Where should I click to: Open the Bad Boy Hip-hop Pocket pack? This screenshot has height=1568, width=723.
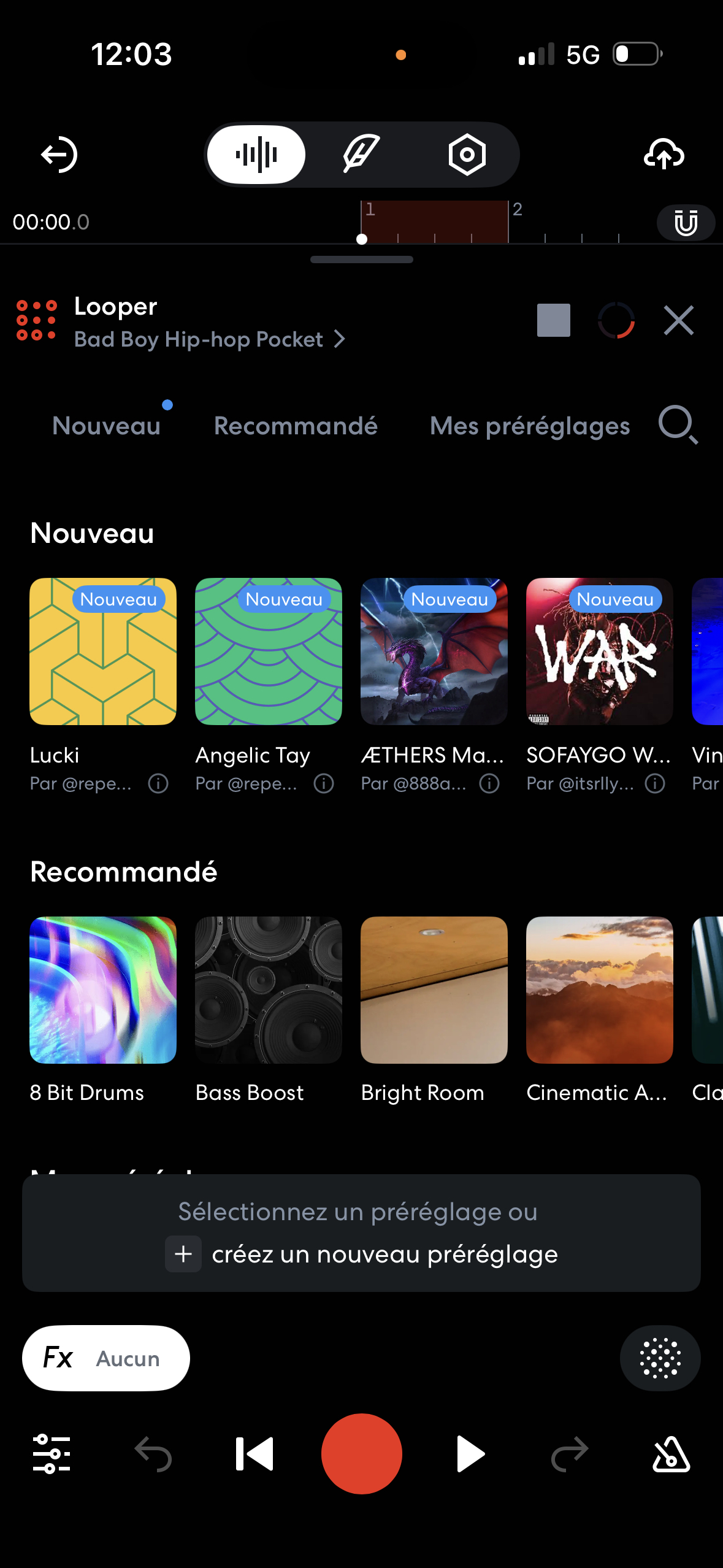coord(208,339)
